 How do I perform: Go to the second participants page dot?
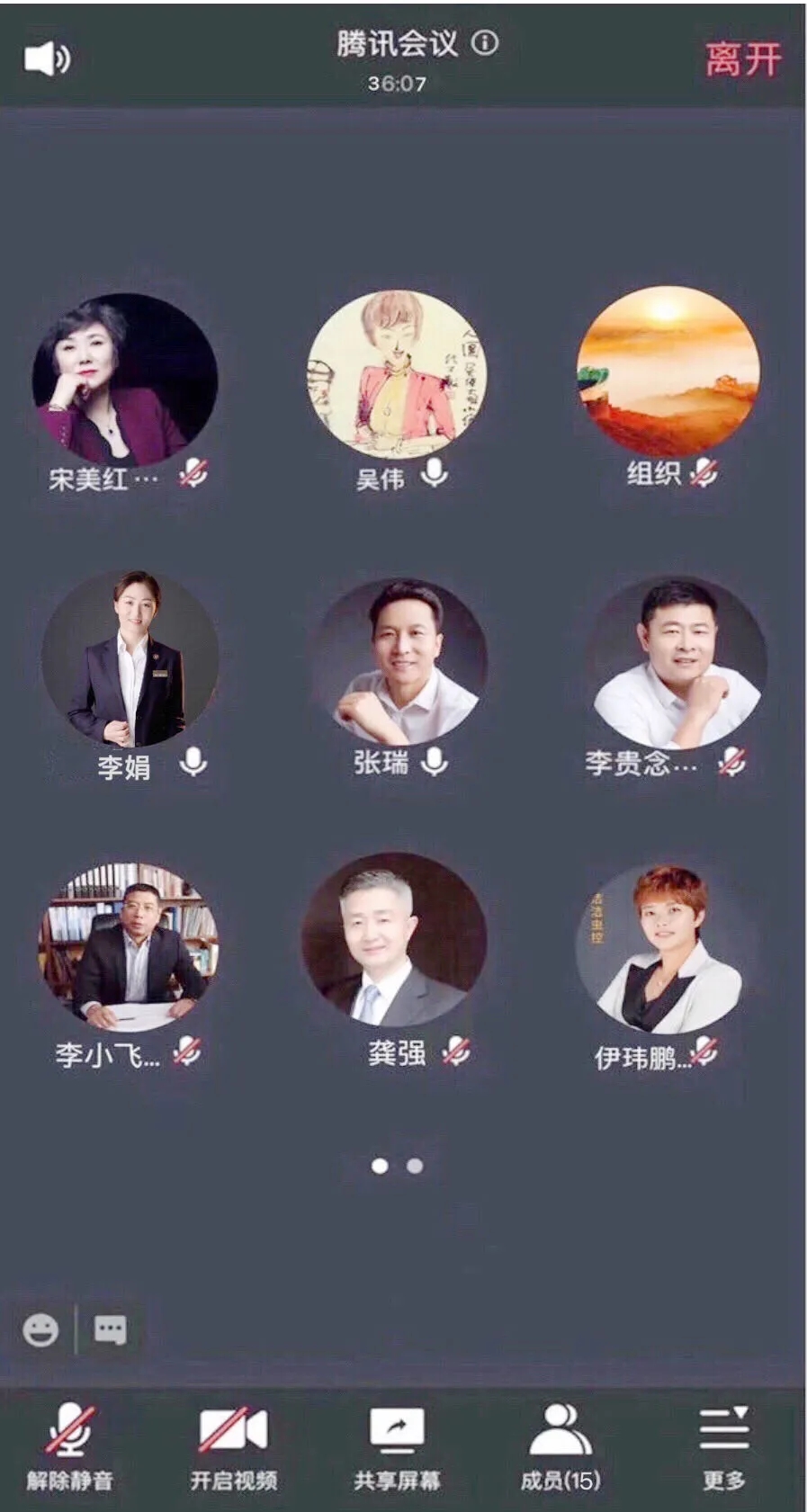pyautogui.click(x=415, y=1166)
